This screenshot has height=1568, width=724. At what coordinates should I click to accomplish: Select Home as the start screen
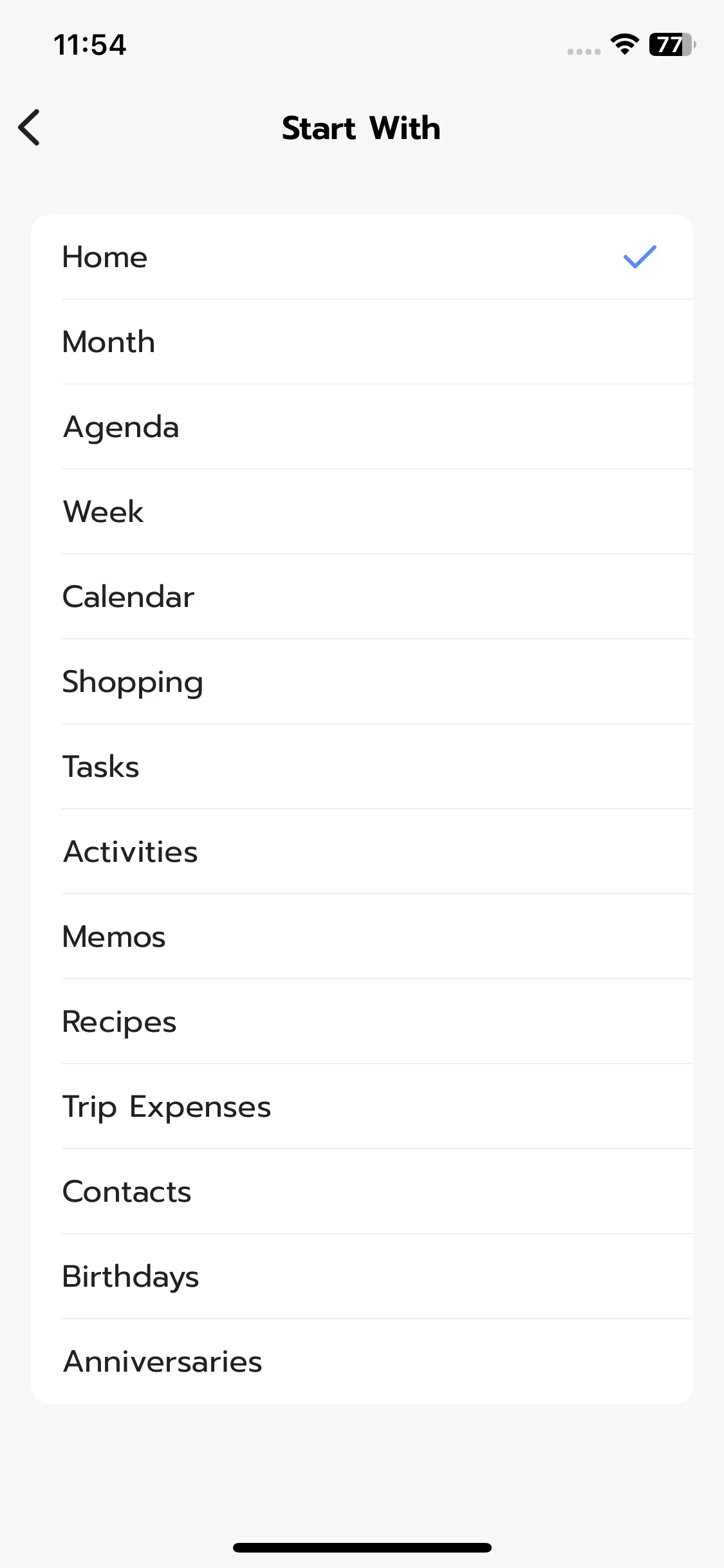[360, 257]
